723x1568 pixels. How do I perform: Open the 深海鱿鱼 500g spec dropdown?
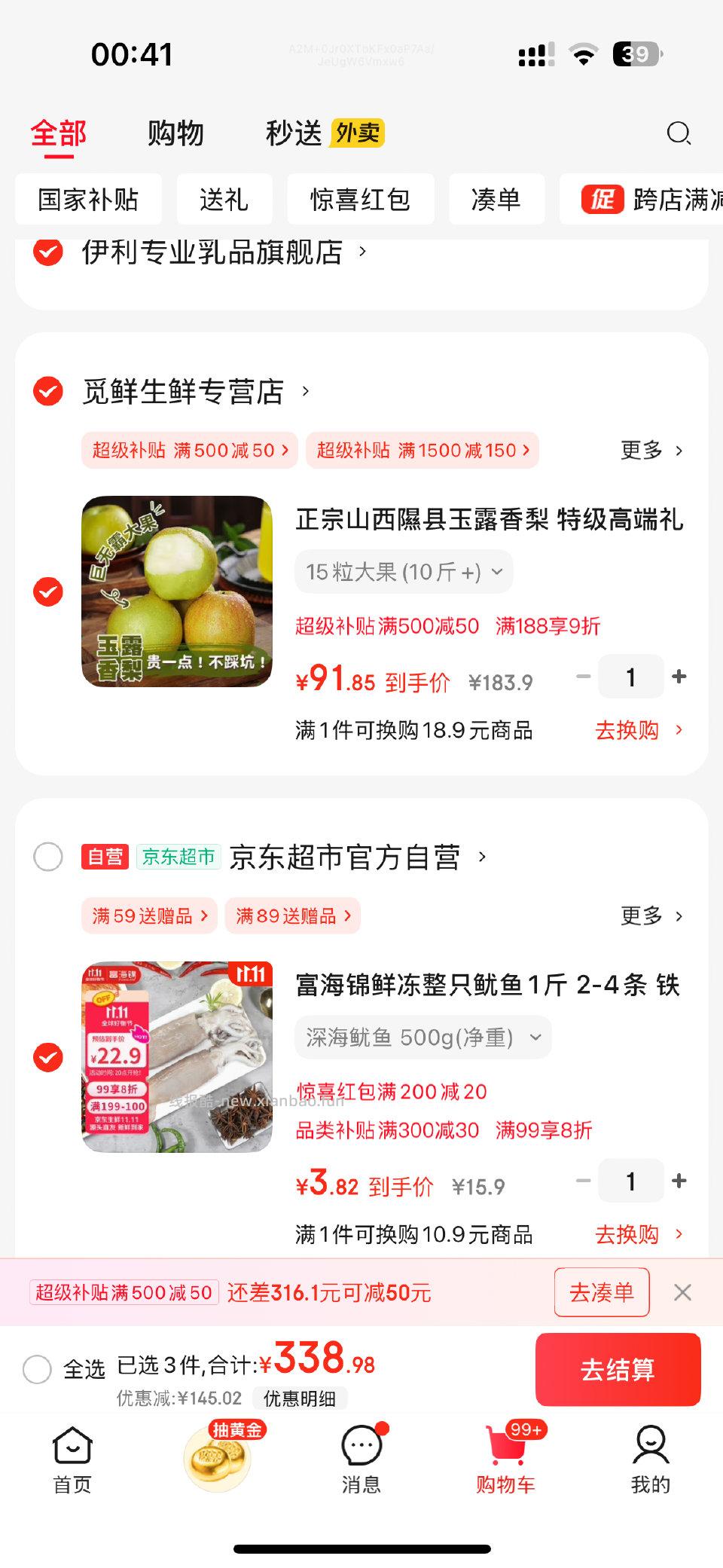pyautogui.click(x=422, y=1037)
